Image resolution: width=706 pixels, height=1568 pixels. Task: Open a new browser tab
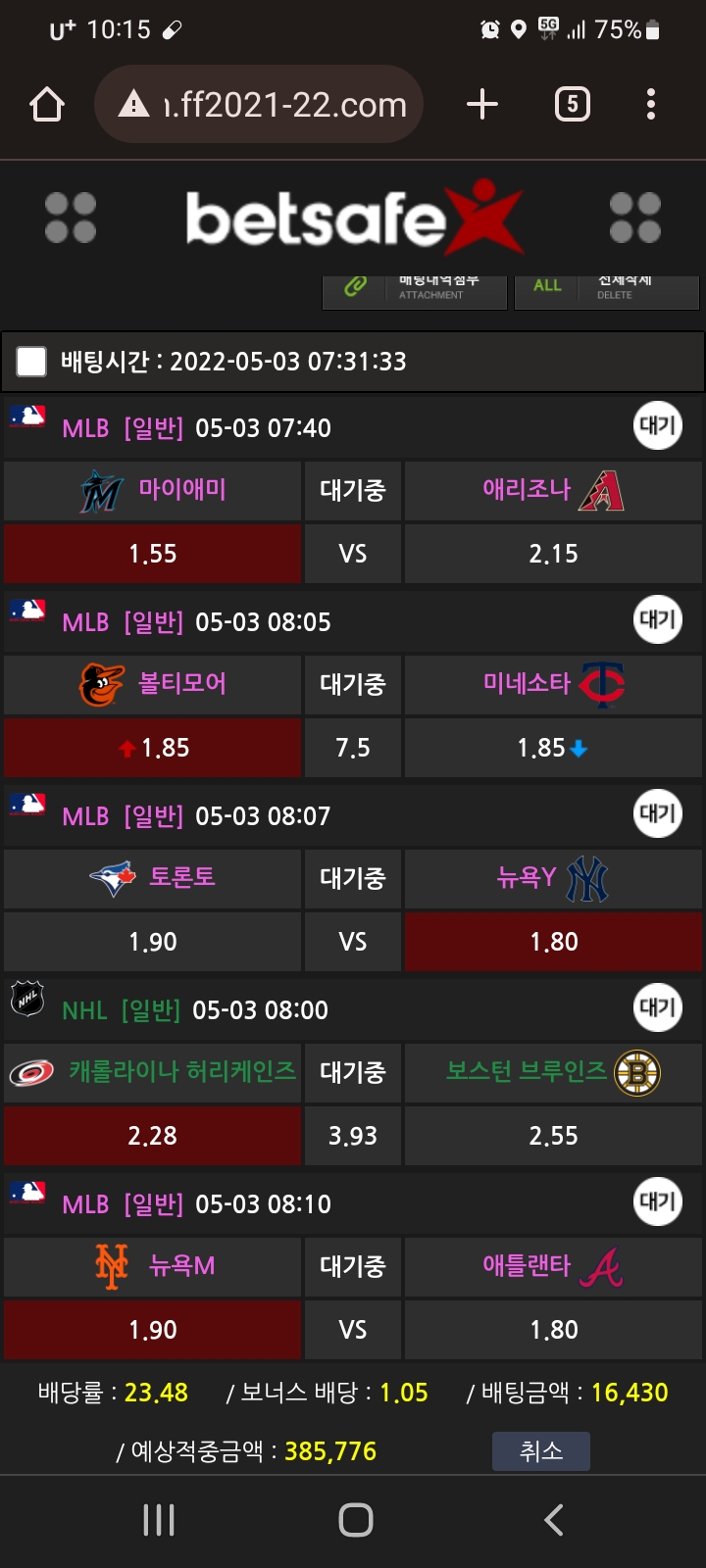click(481, 104)
